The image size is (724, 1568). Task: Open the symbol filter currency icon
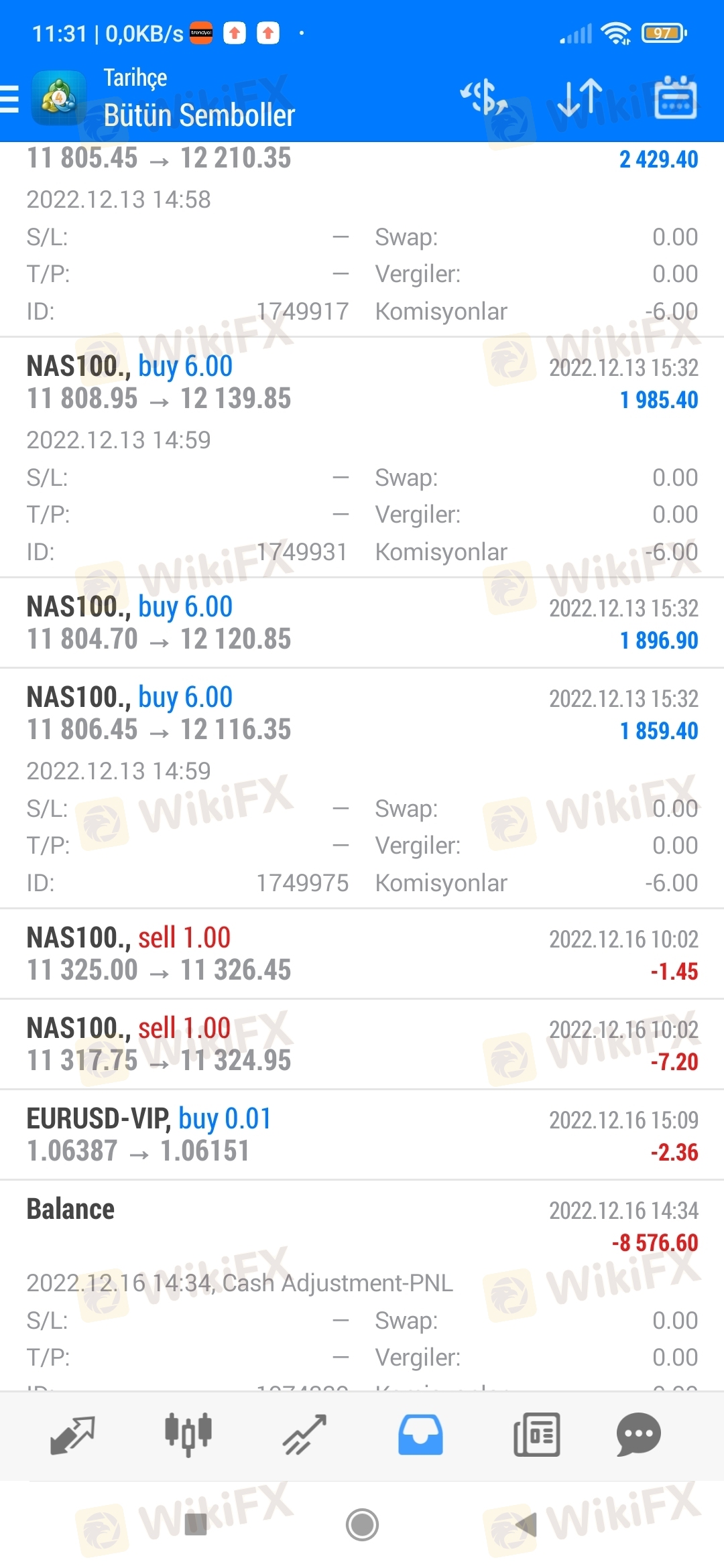tap(483, 98)
